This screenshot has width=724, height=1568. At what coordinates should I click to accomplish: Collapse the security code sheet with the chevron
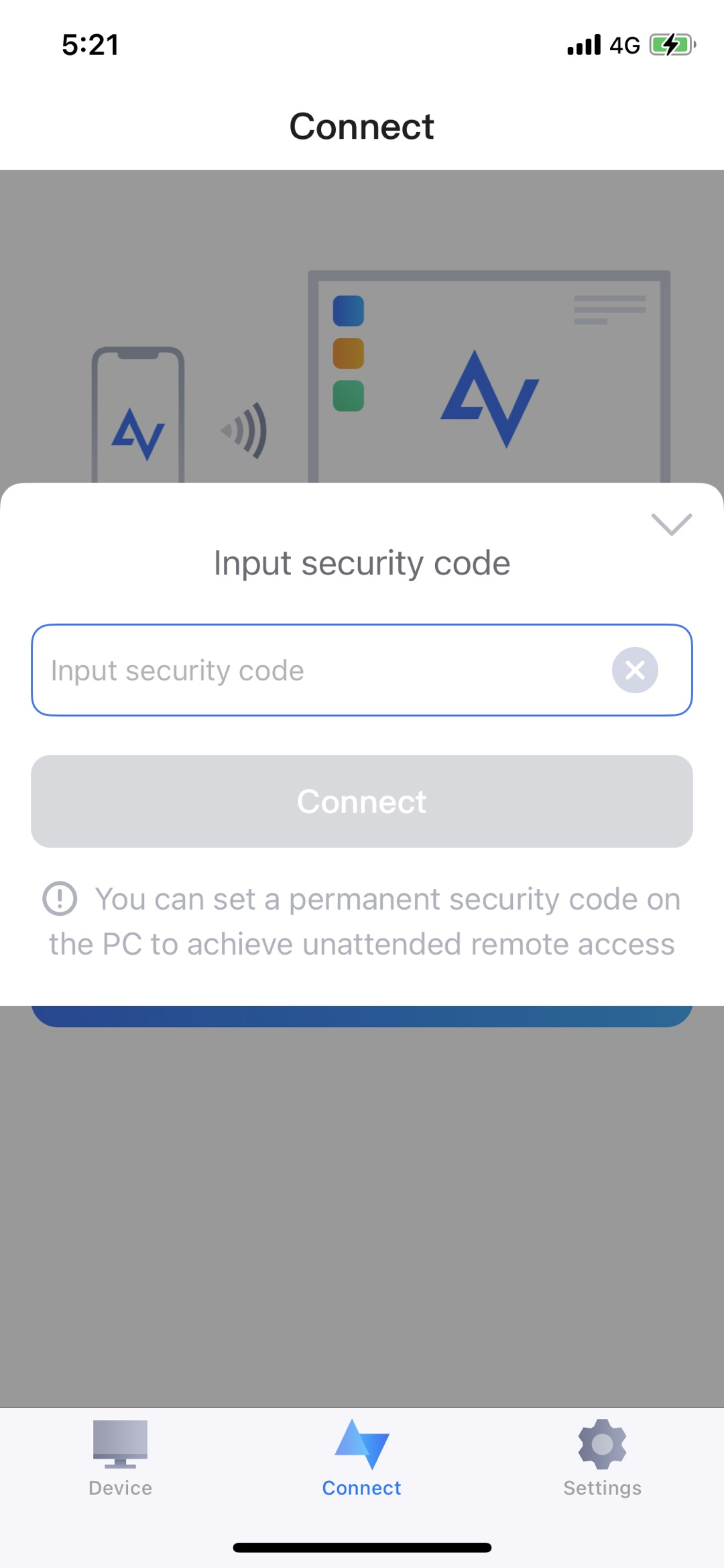671,524
